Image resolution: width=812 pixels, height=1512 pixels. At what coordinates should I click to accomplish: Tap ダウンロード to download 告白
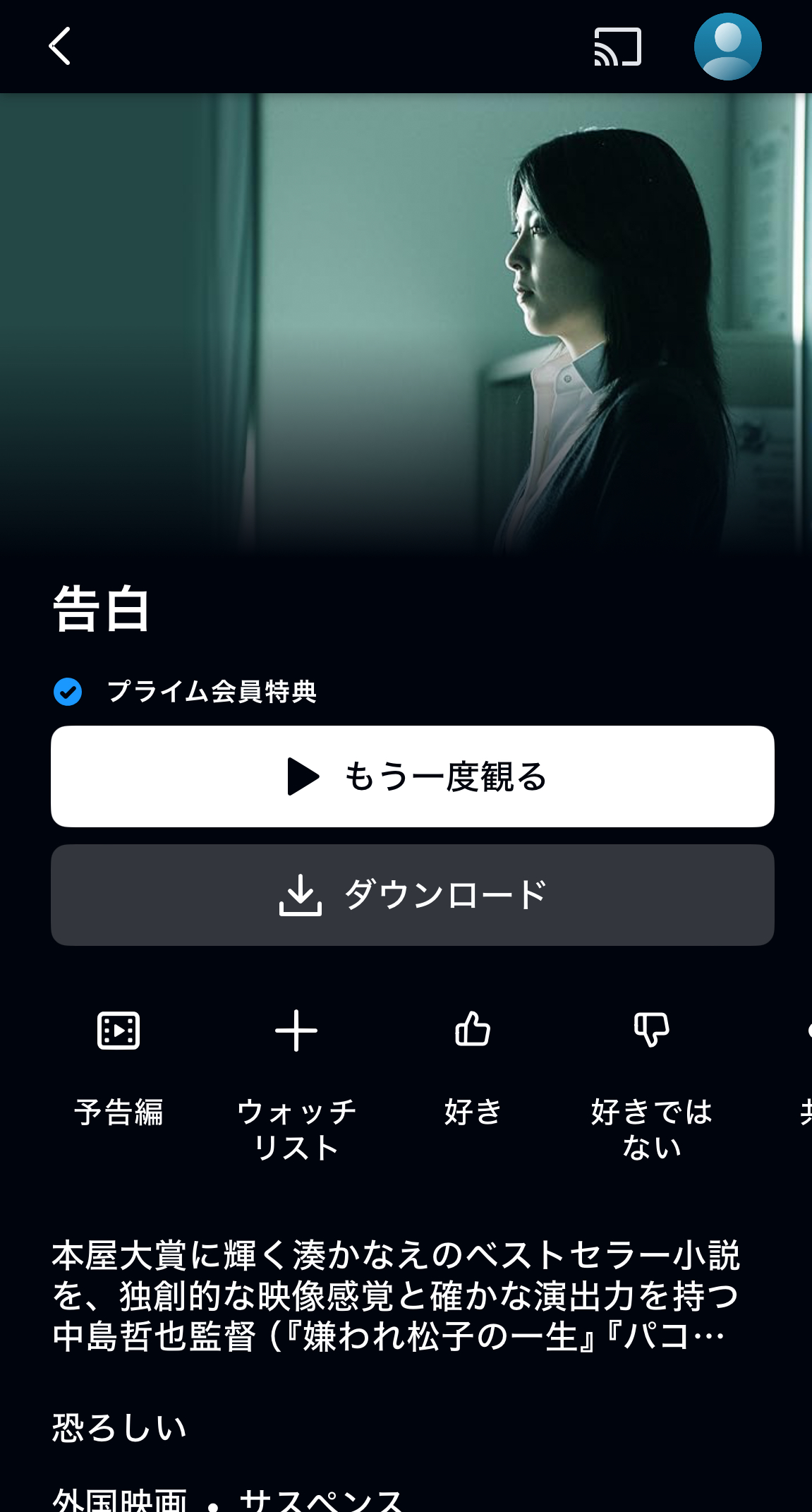413,895
